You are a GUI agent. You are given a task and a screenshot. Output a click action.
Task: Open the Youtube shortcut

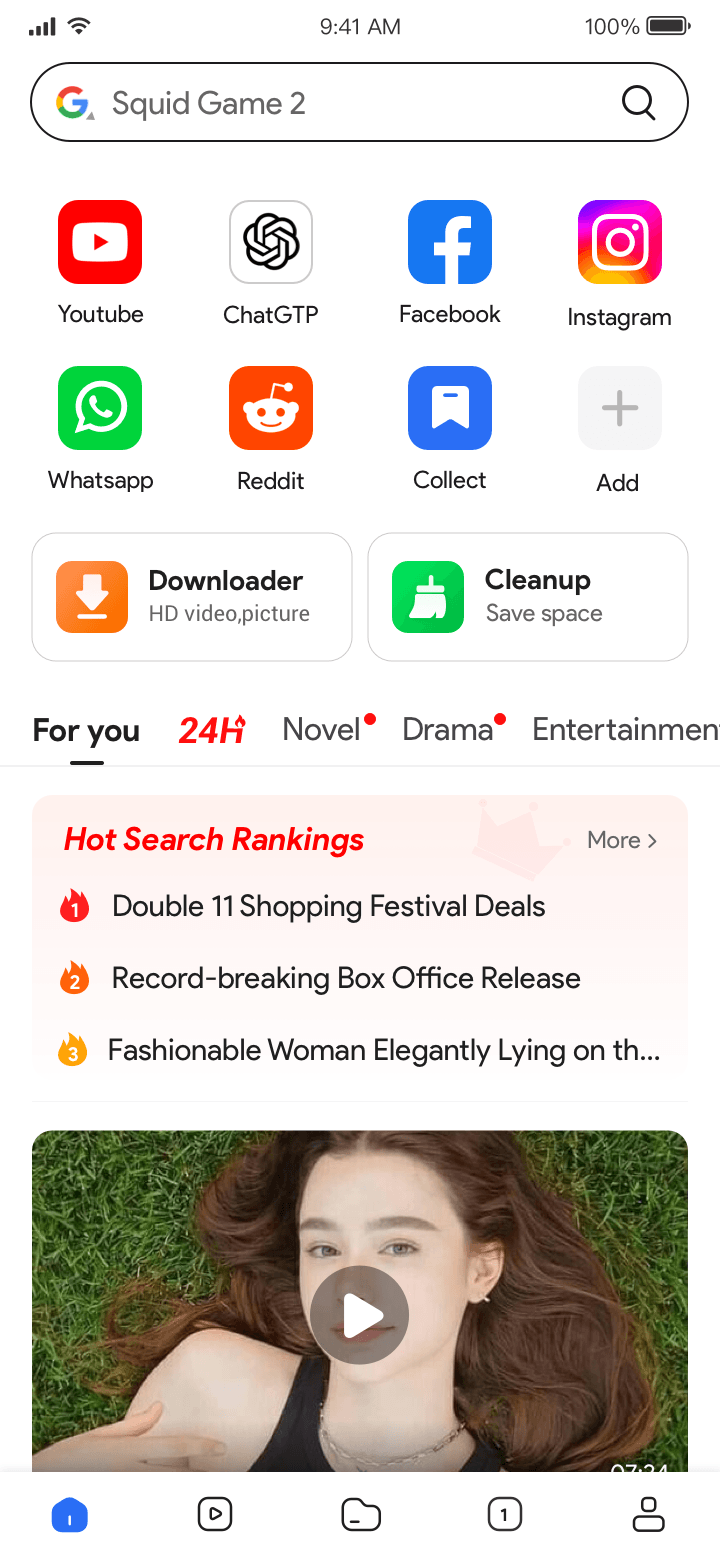coord(100,243)
